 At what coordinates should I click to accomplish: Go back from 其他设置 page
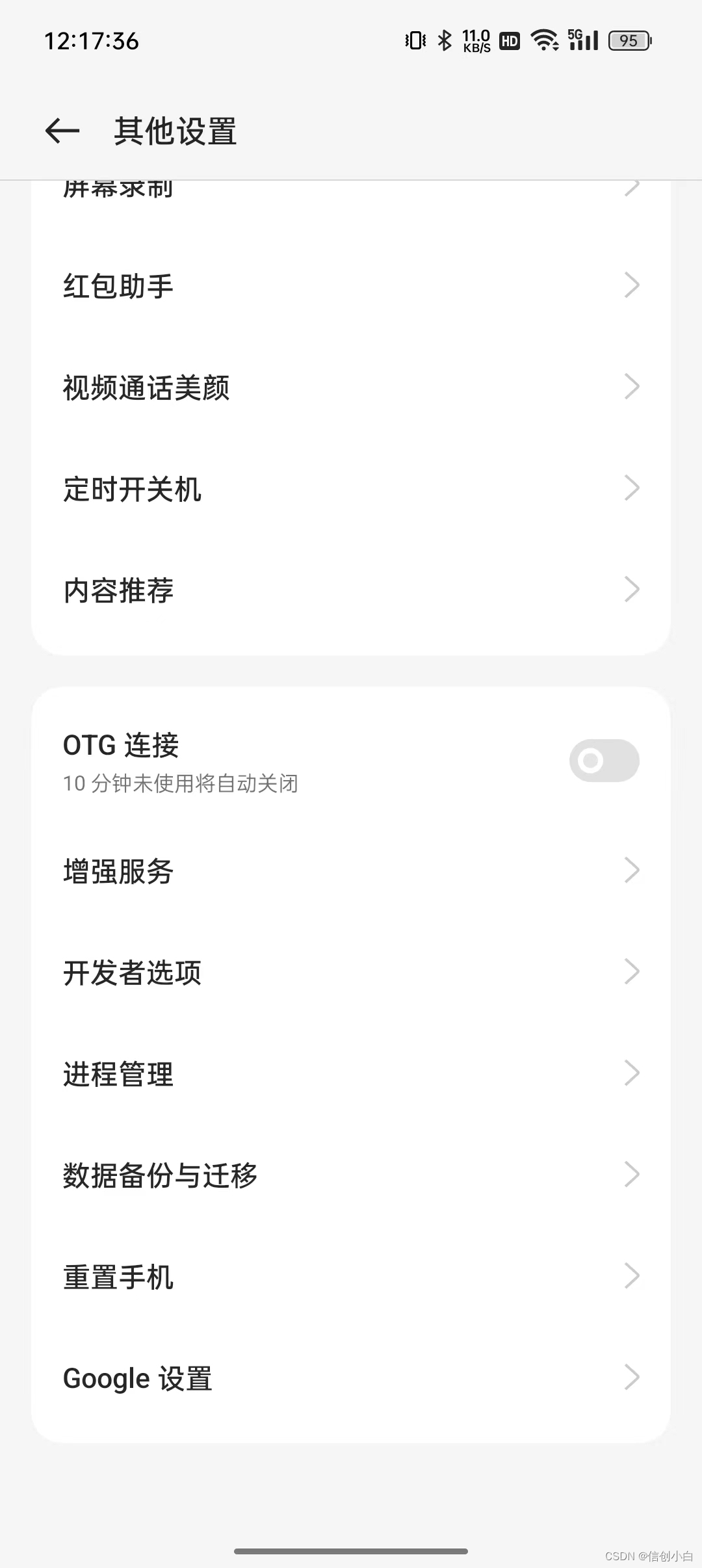point(62,131)
